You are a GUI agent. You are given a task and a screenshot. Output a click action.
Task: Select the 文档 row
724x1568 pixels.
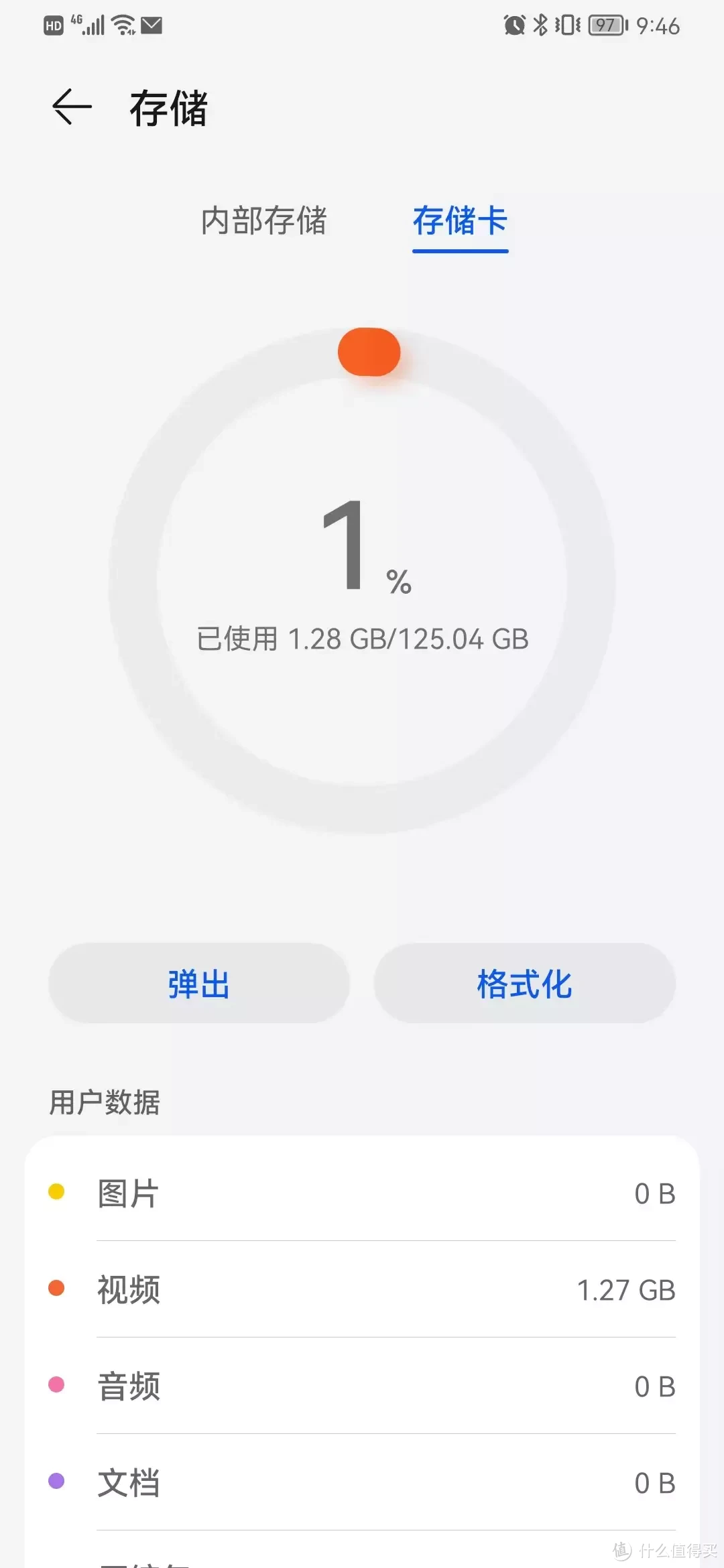tap(362, 1482)
